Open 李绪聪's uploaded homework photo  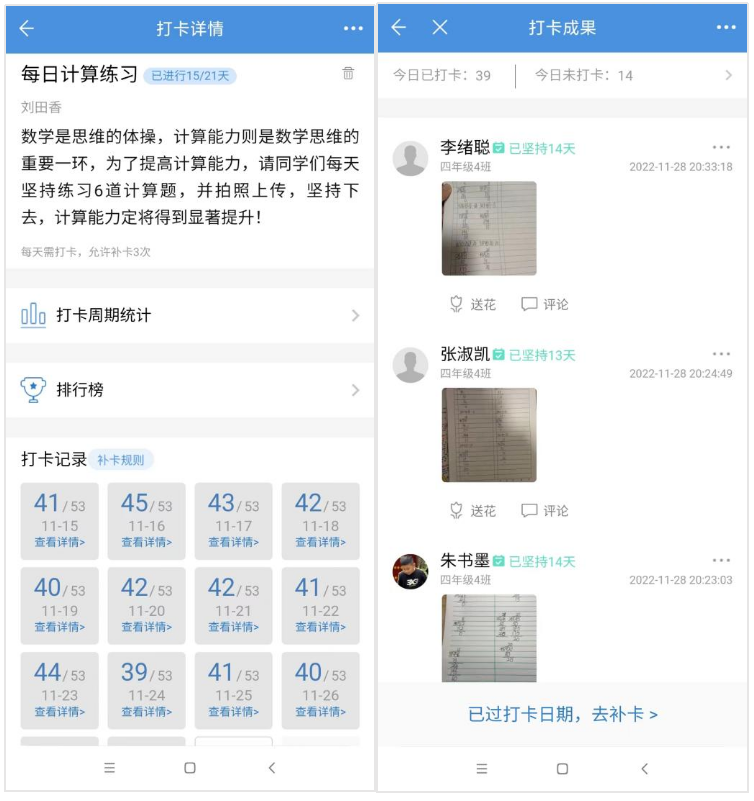coord(488,228)
